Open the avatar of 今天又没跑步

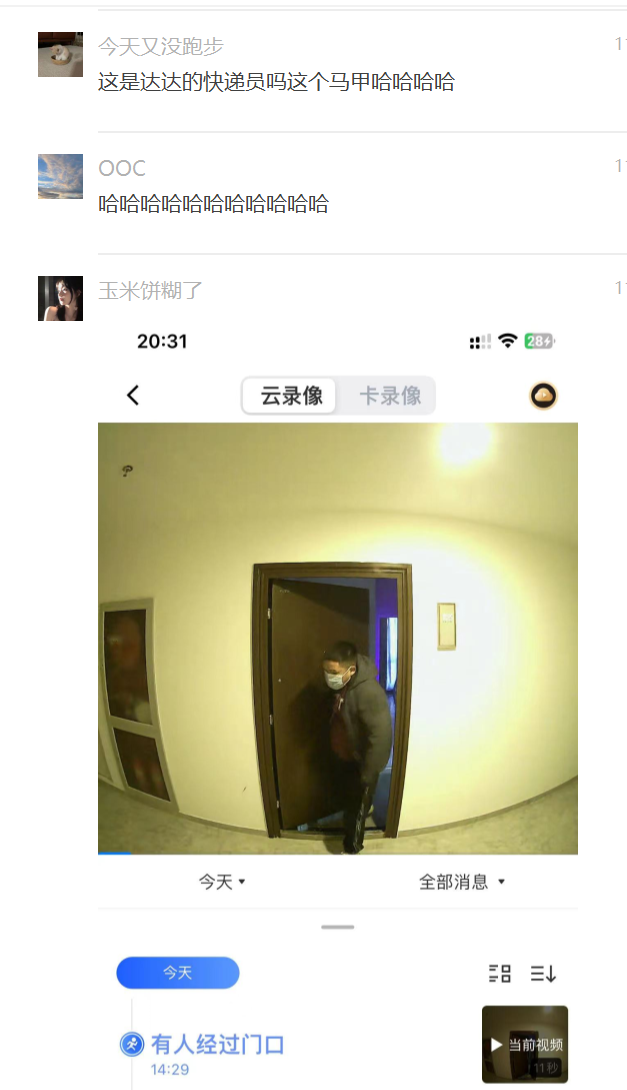pyautogui.click(x=60, y=54)
